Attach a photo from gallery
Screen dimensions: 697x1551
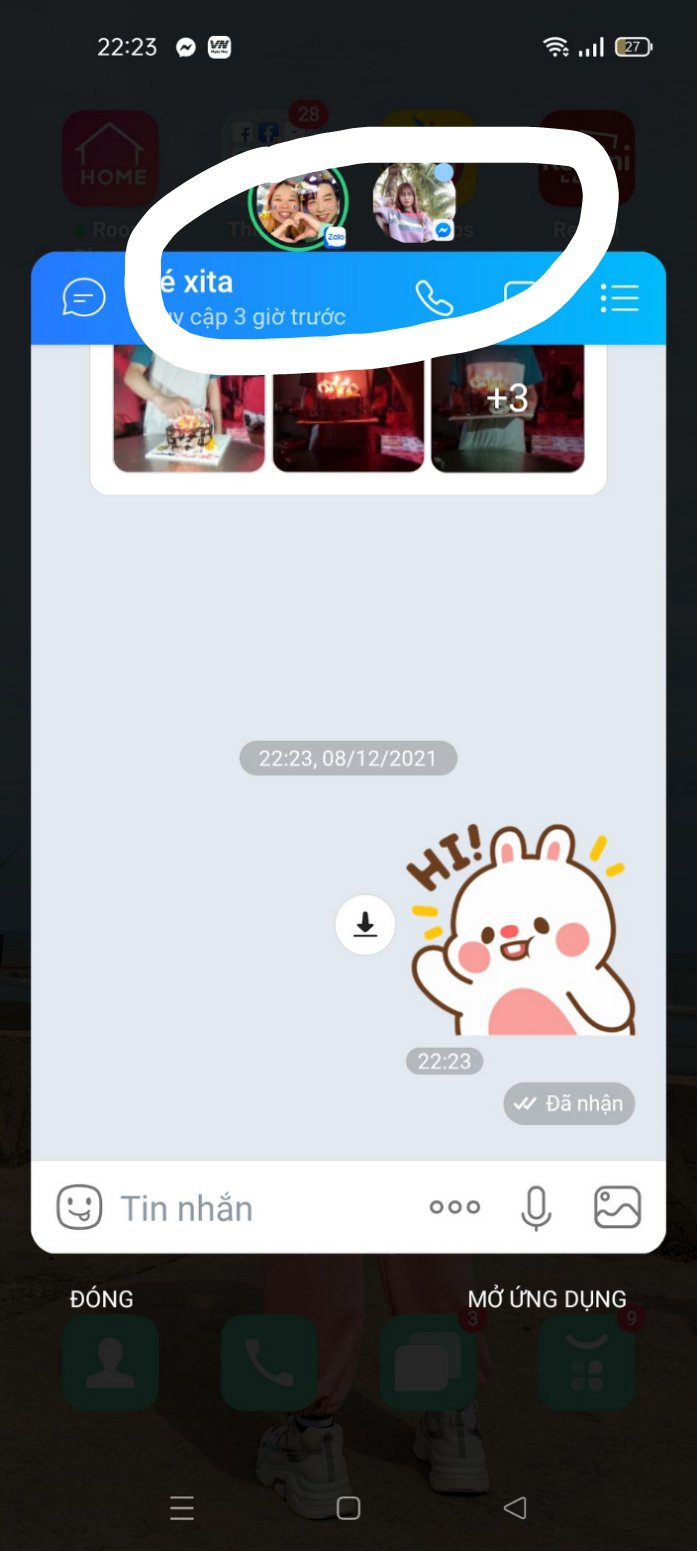(617, 1207)
